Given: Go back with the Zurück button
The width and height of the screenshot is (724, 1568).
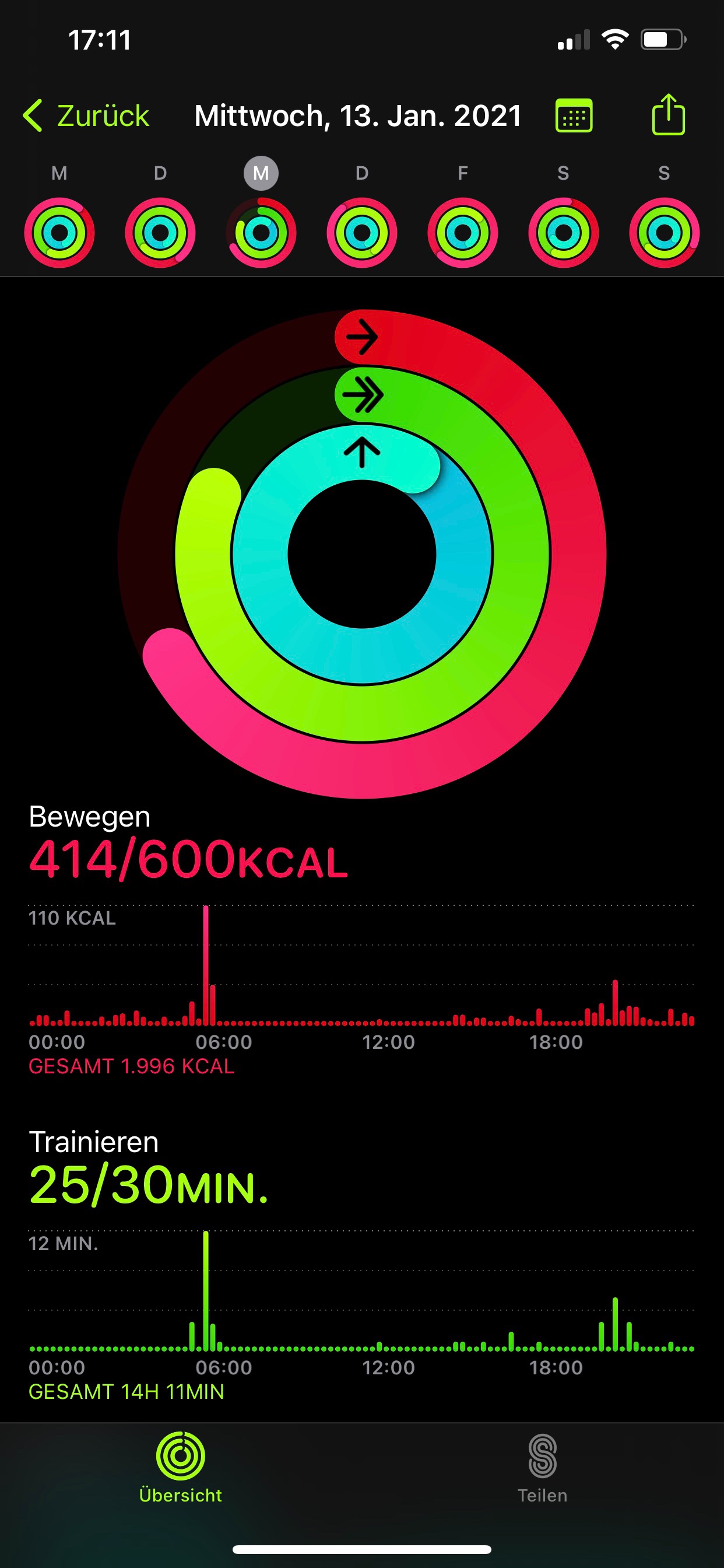Looking at the screenshot, I should (x=86, y=116).
